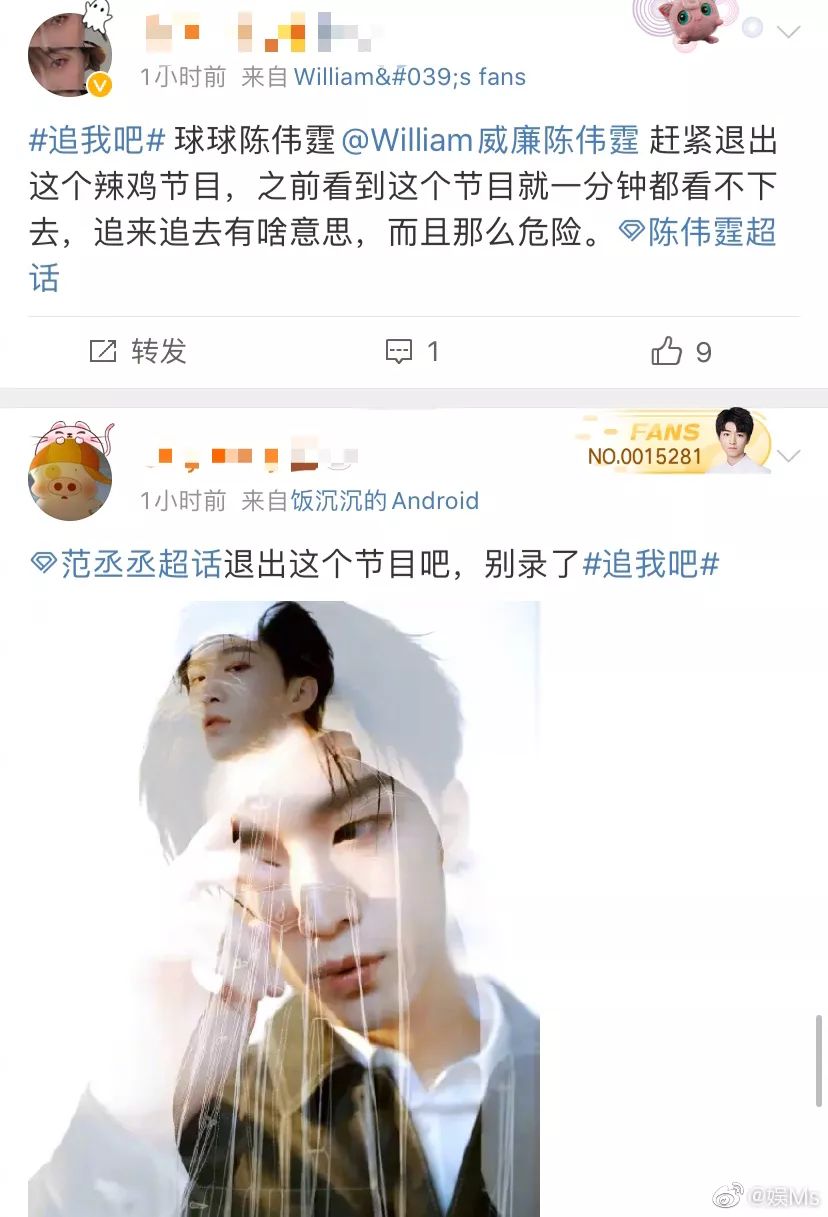Open source link 饭沉沉的Android
The height and width of the screenshot is (1217, 828).
[385, 501]
